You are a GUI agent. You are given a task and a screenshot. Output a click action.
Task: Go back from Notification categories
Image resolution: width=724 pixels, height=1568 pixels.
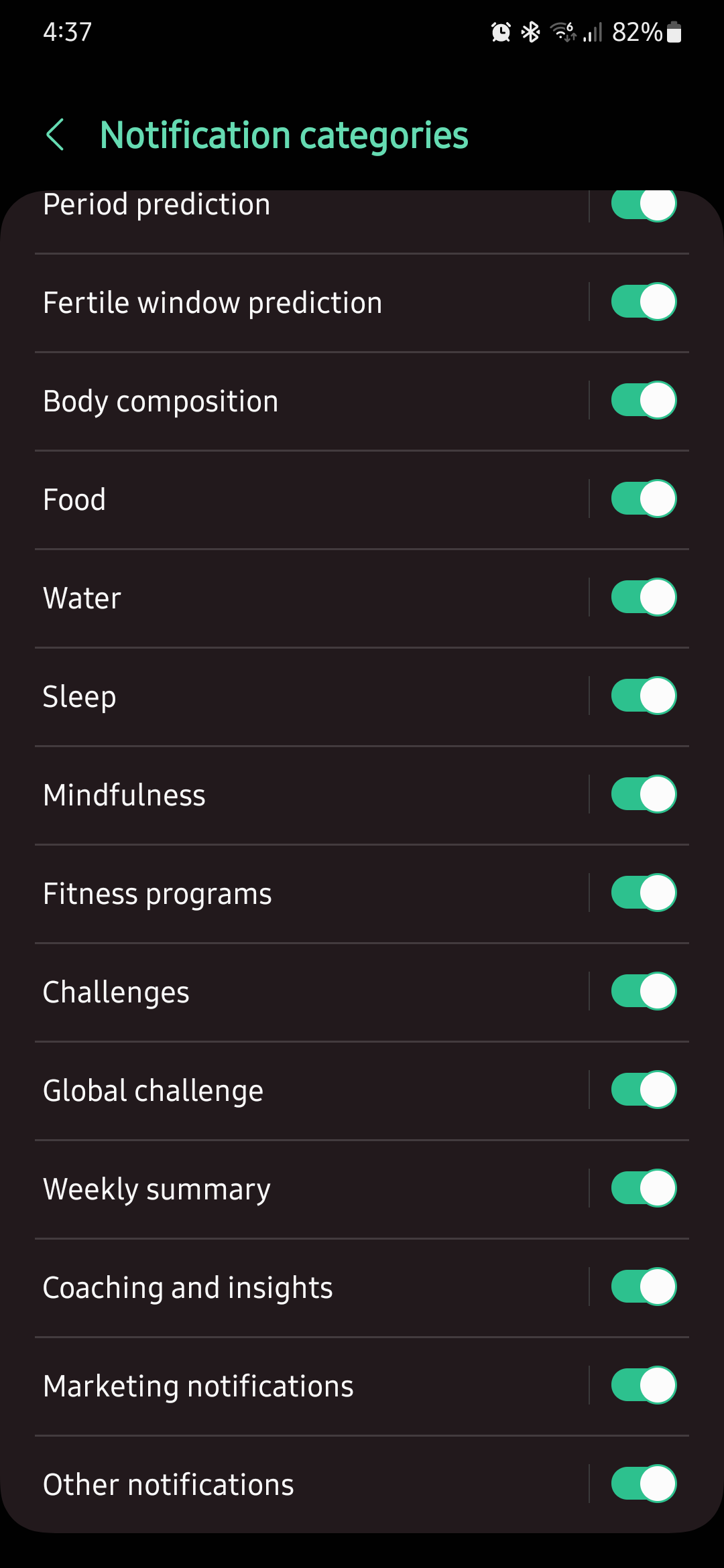56,135
